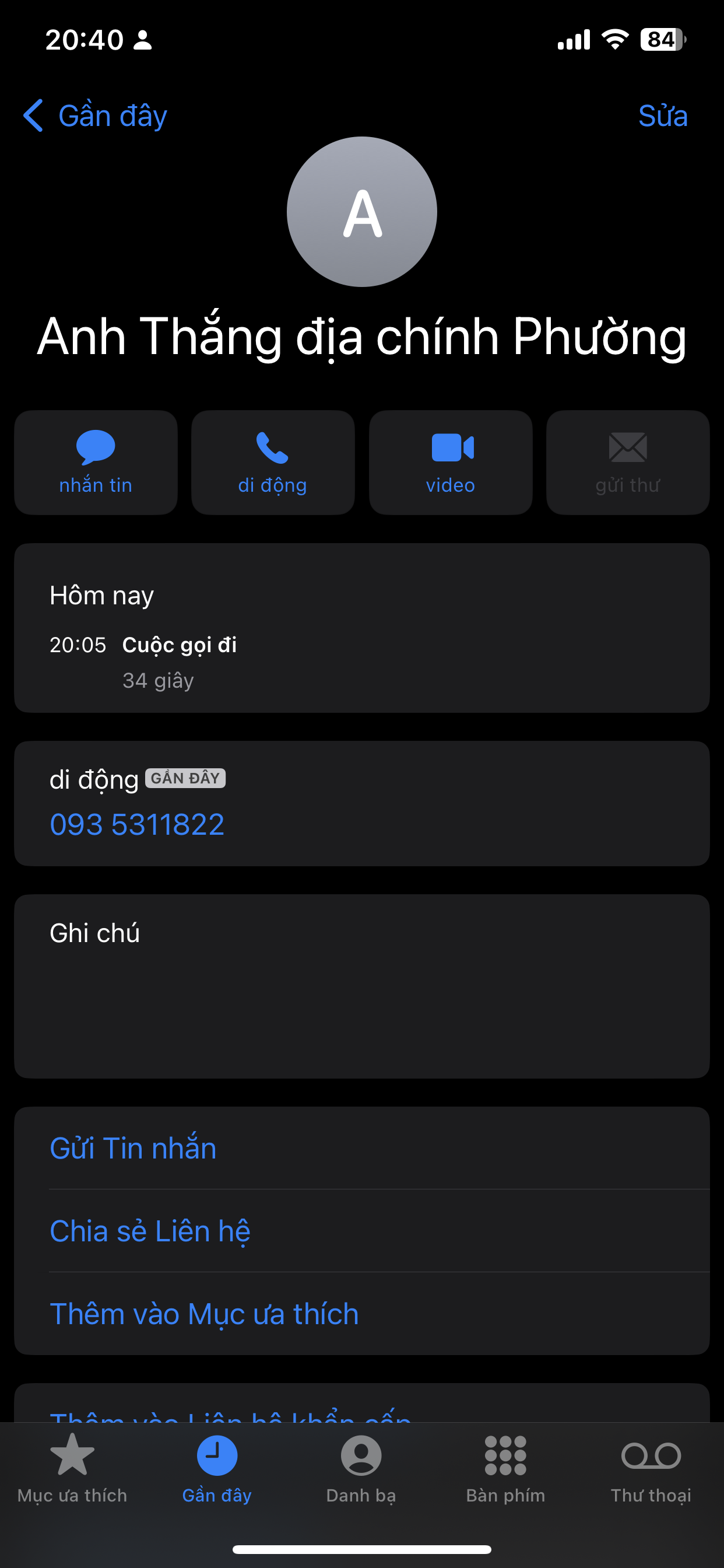Send message via nhắn tin button
724x1568 pixels.
[96, 463]
